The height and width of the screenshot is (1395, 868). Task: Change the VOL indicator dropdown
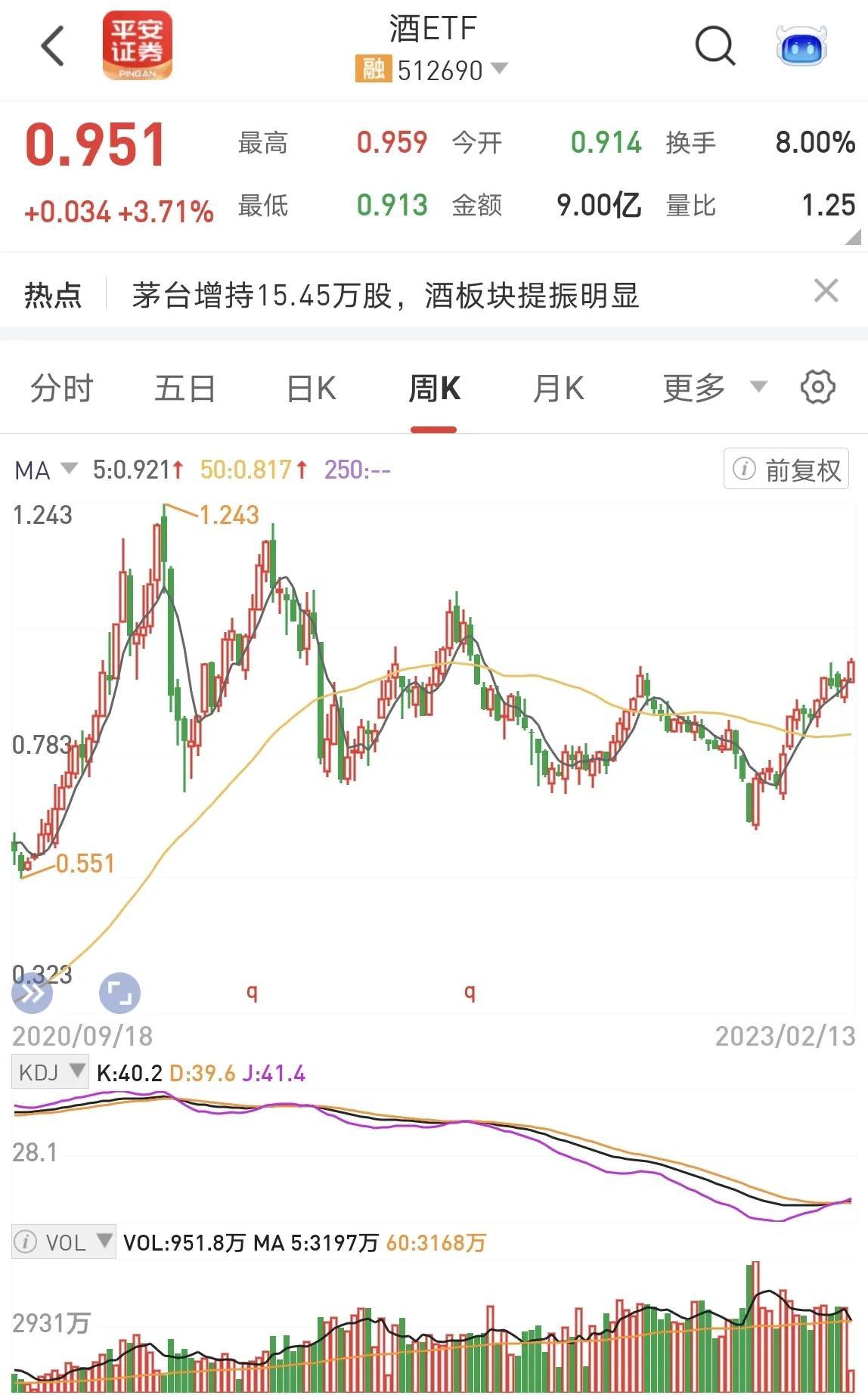pyautogui.click(x=64, y=1242)
